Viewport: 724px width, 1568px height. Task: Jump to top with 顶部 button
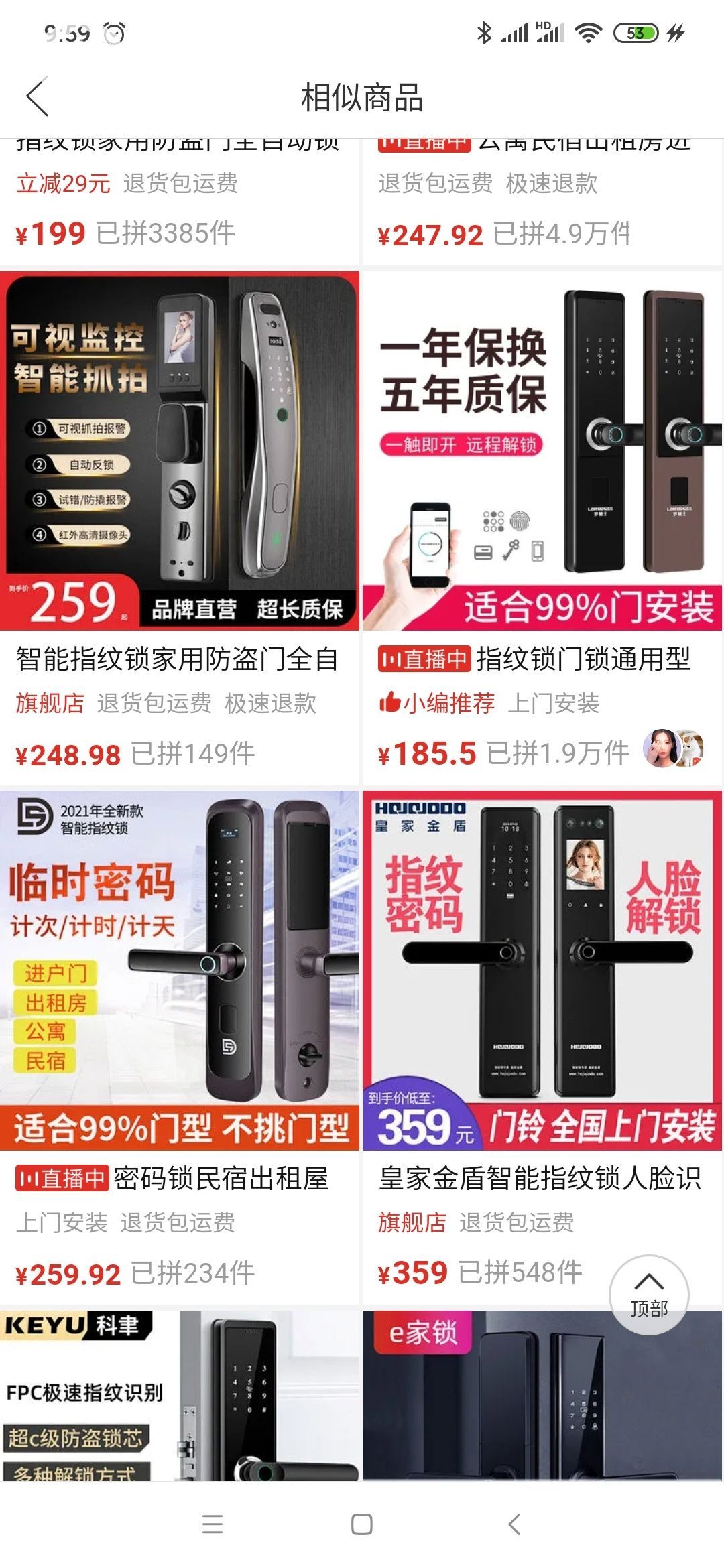click(648, 1294)
